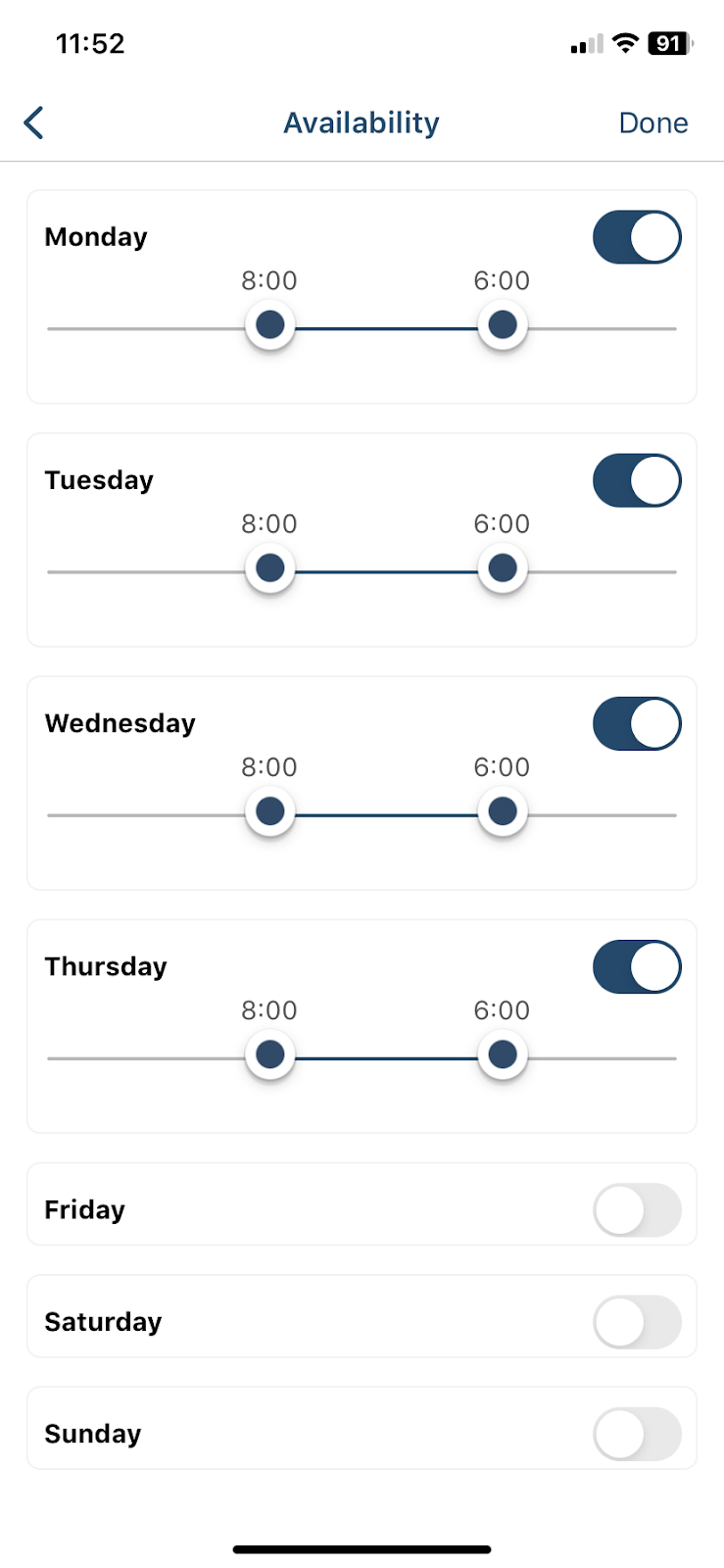Tap Done to save availability
724x1568 pixels.
[x=653, y=123]
